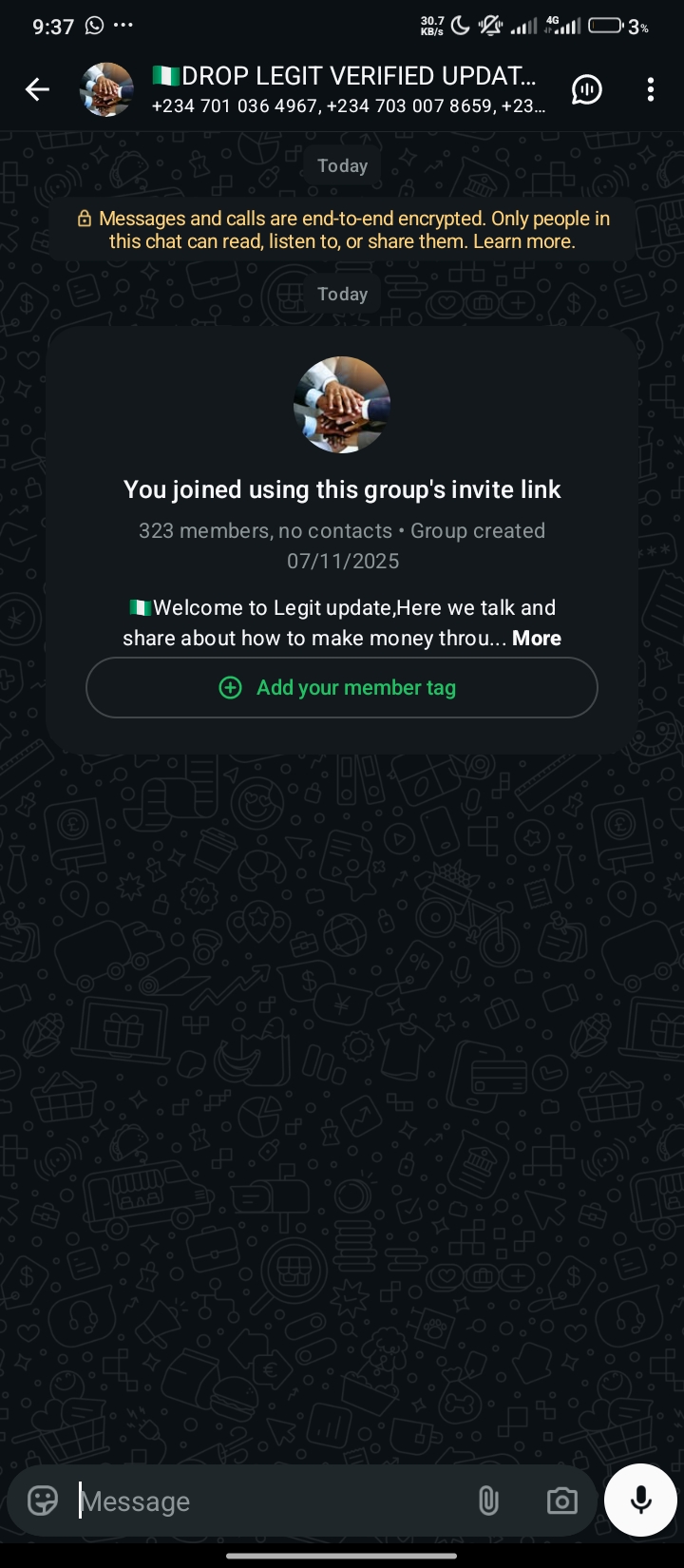Focus the Message text field
This screenshot has height=1568, width=684.
(266, 1501)
